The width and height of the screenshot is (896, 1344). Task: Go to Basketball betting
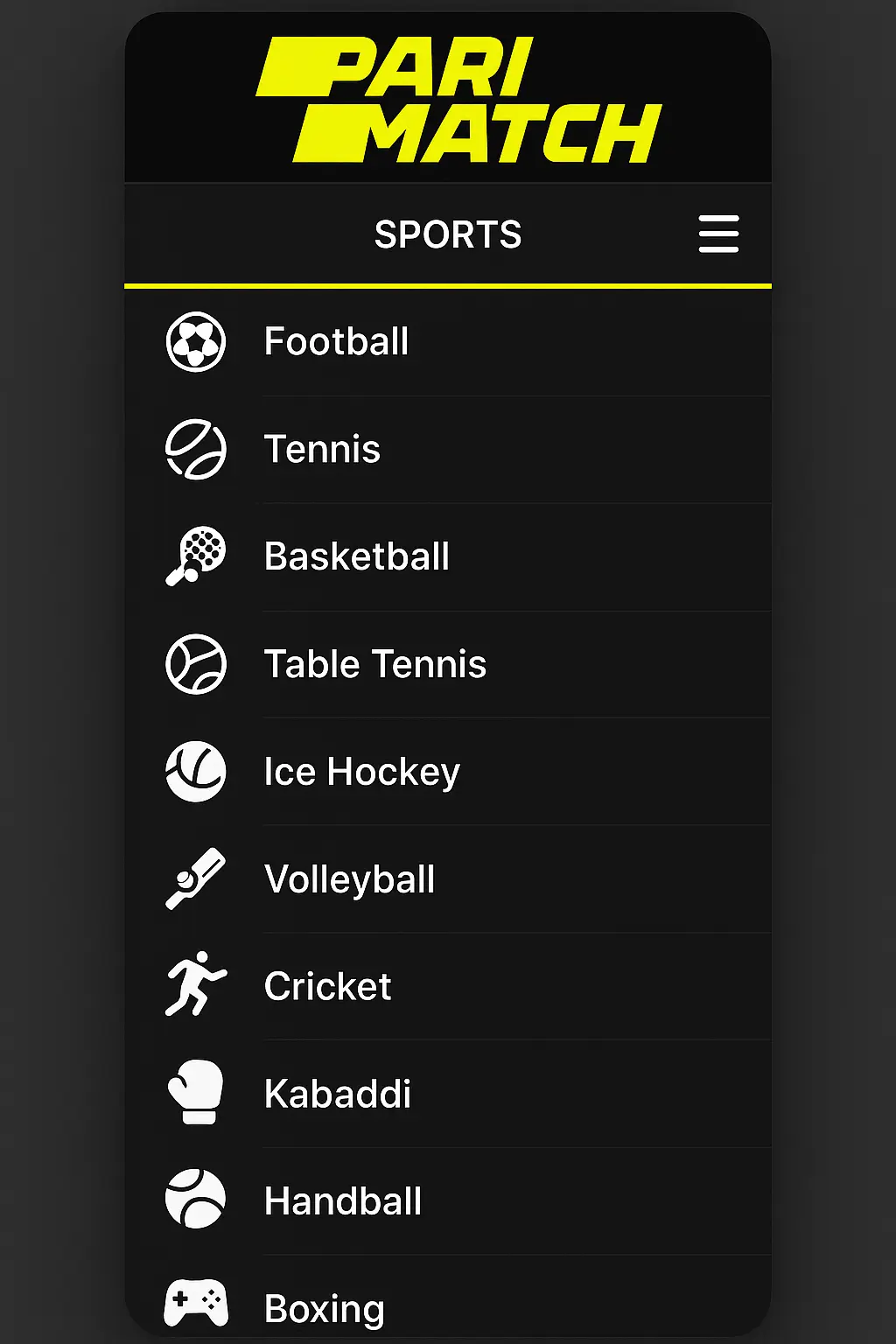pos(357,556)
